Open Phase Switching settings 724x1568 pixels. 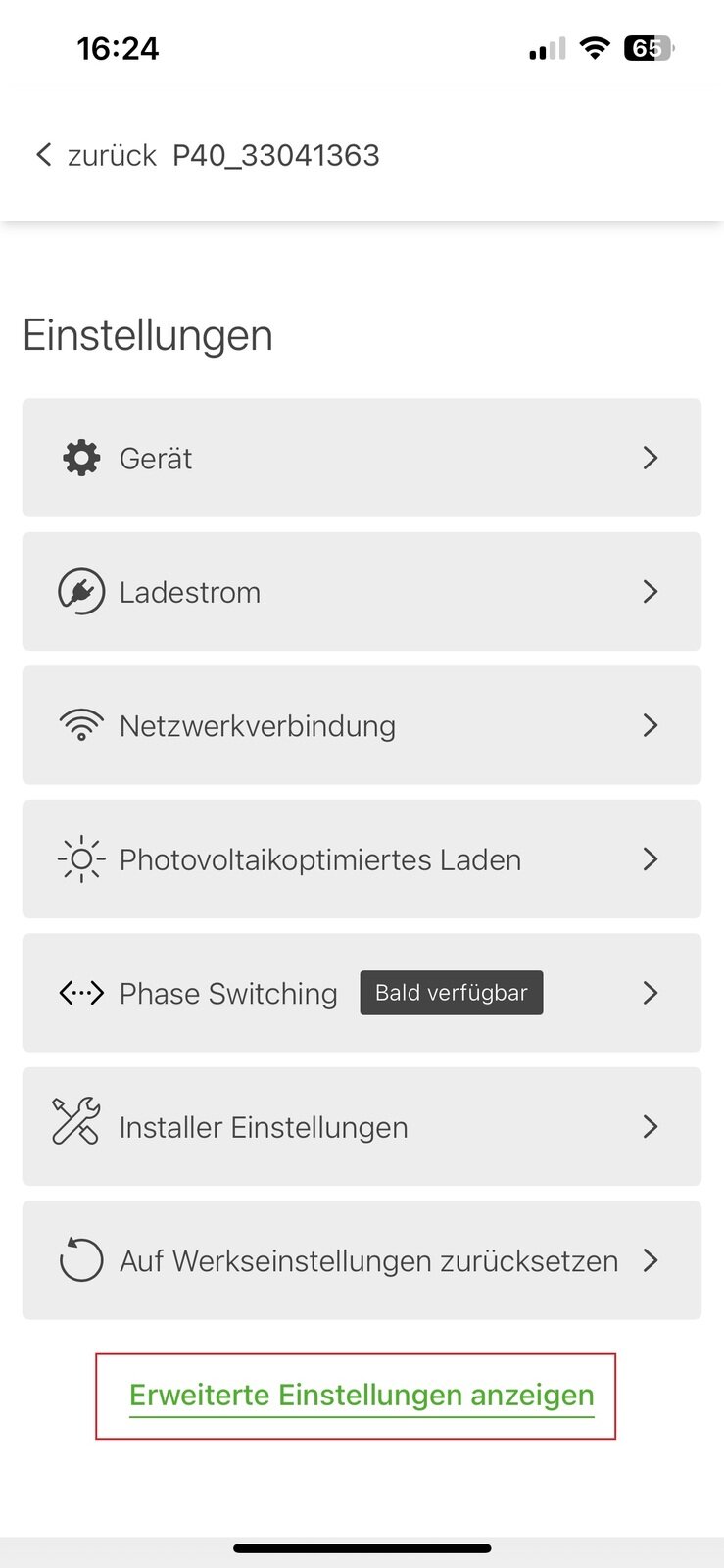(x=227, y=993)
